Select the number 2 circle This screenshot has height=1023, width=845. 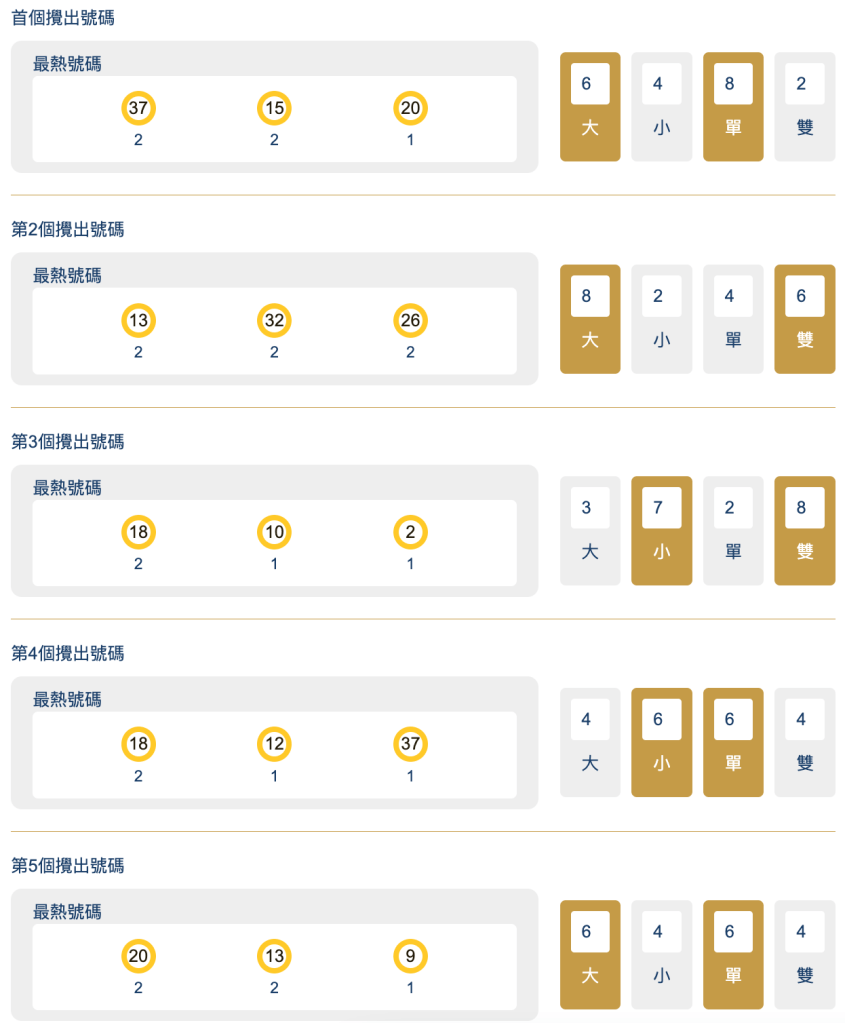(410, 532)
